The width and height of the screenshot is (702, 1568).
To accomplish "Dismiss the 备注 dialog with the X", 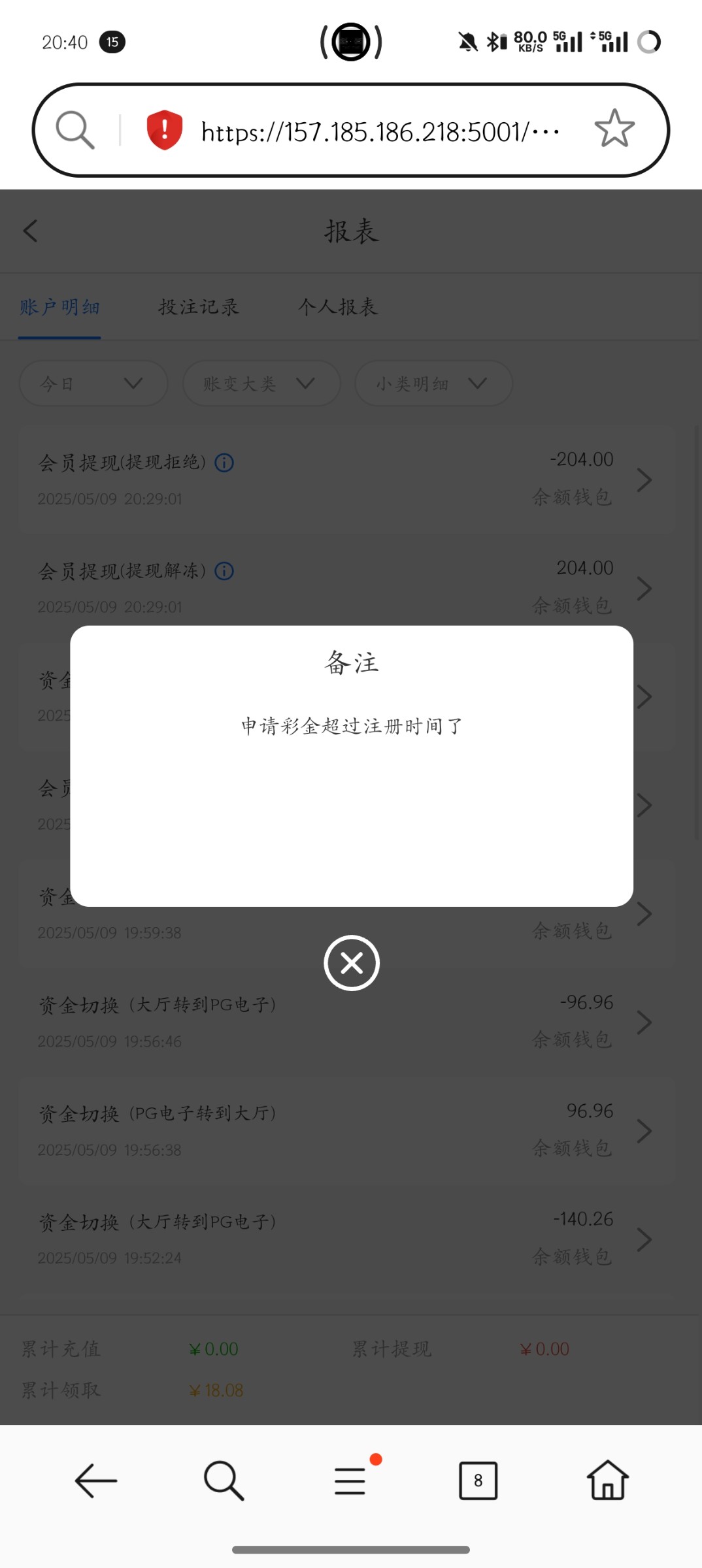I will click(352, 963).
